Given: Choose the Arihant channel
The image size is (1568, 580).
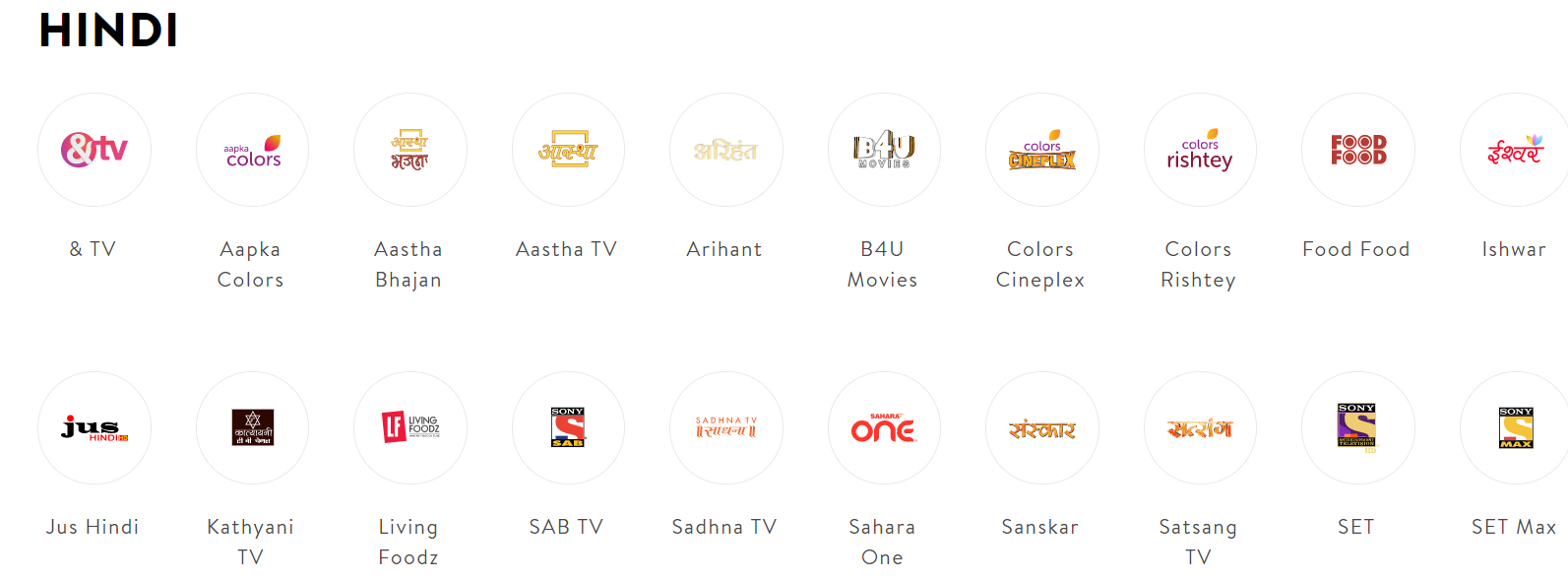Looking at the screenshot, I should point(726,150).
